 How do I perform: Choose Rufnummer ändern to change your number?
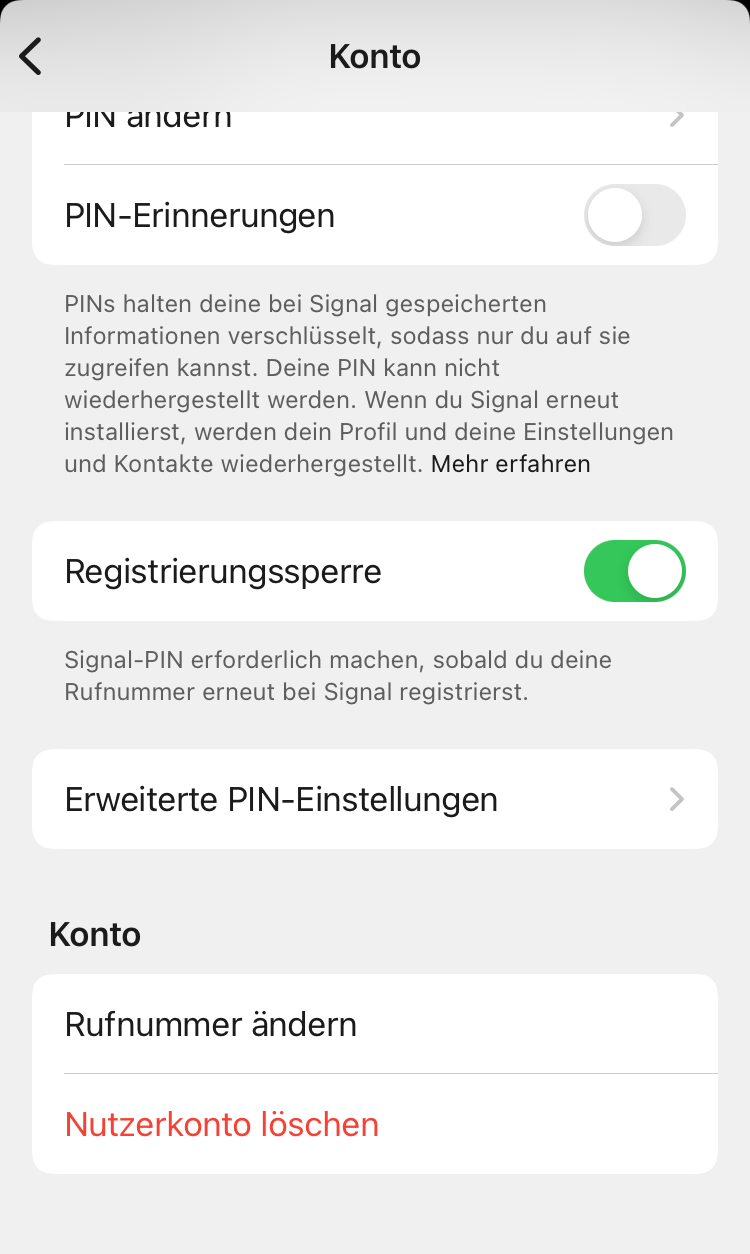point(211,1023)
